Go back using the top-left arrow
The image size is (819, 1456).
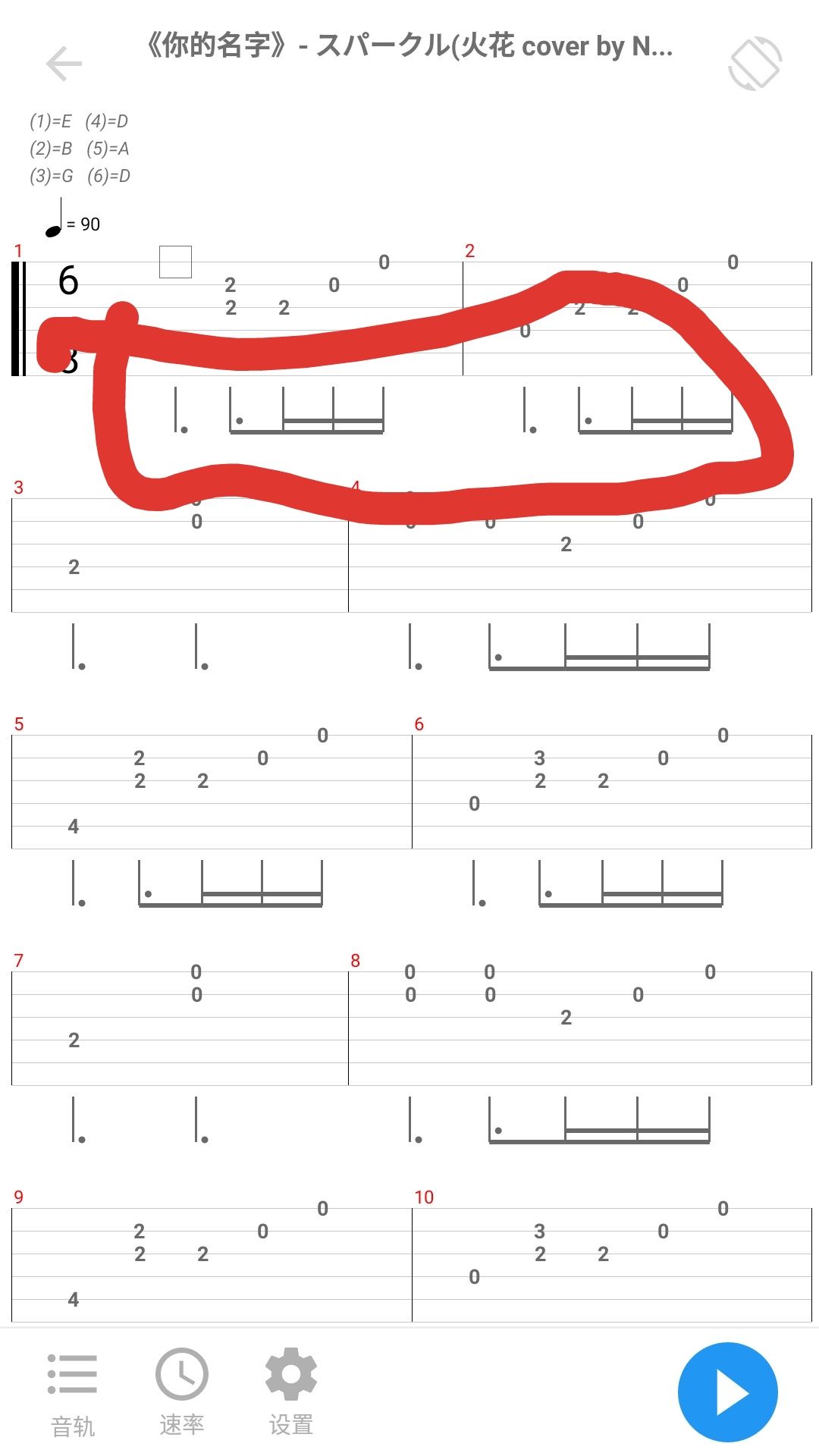click(x=64, y=63)
